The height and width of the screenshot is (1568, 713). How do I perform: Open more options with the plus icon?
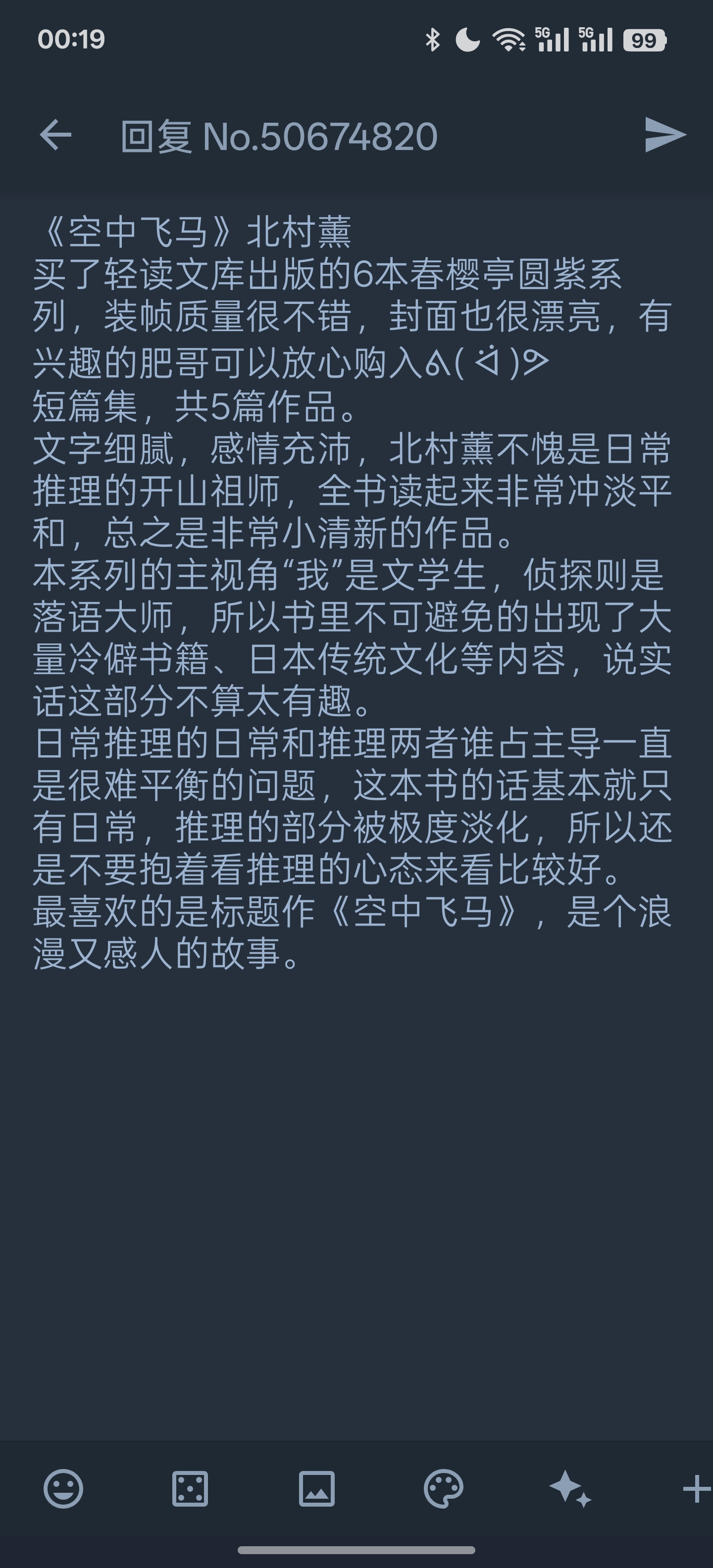[697, 1488]
